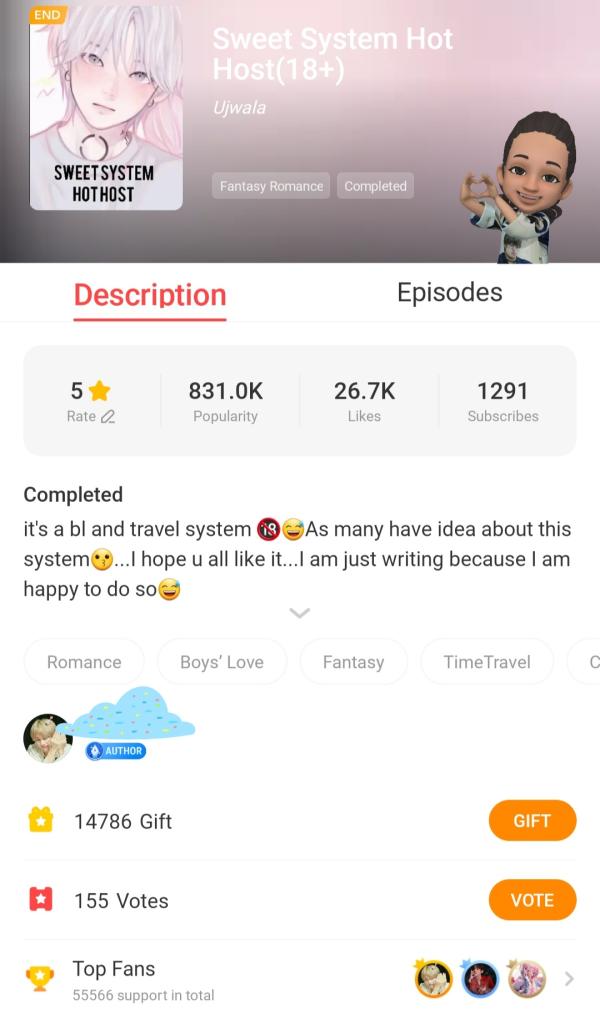This screenshot has height=1014, width=600.
Task: Cast a vote with VOTE button
Action: [532, 900]
